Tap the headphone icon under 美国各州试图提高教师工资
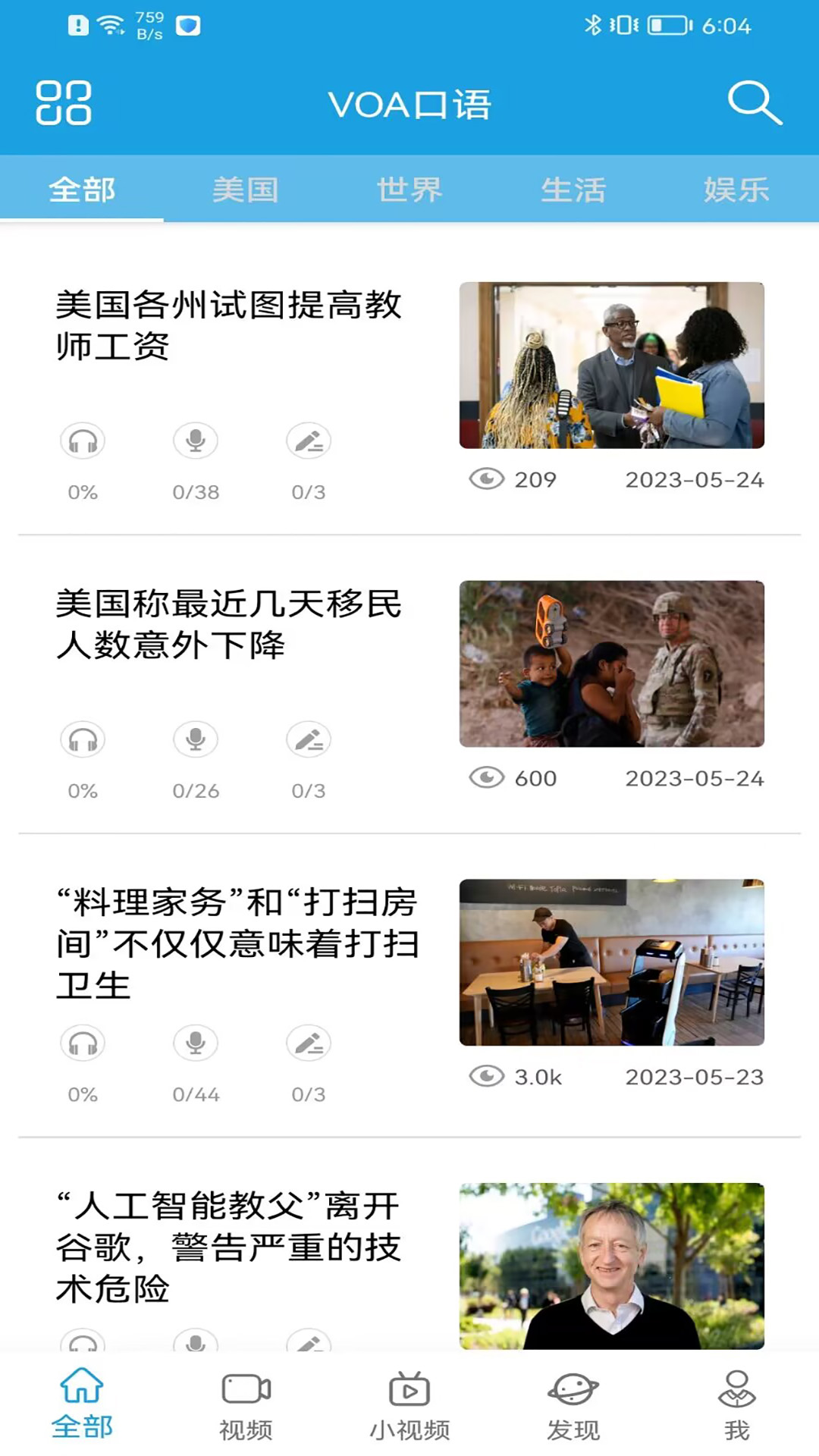The image size is (819, 1456). point(83,441)
